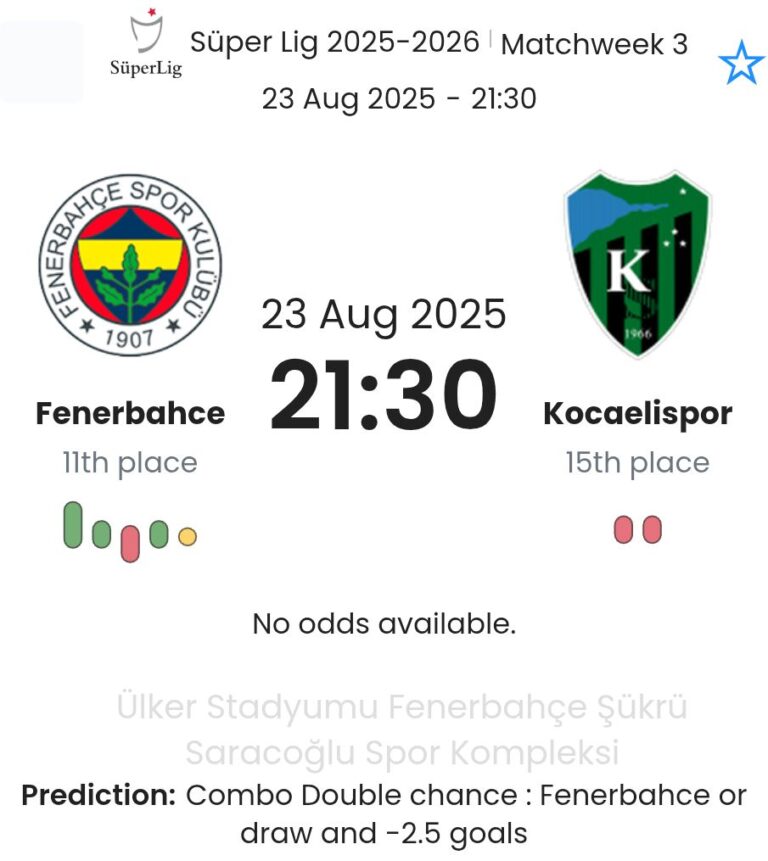
Task: Open the Süper Lig 2025-2026 league page
Action: [x=333, y=43]
